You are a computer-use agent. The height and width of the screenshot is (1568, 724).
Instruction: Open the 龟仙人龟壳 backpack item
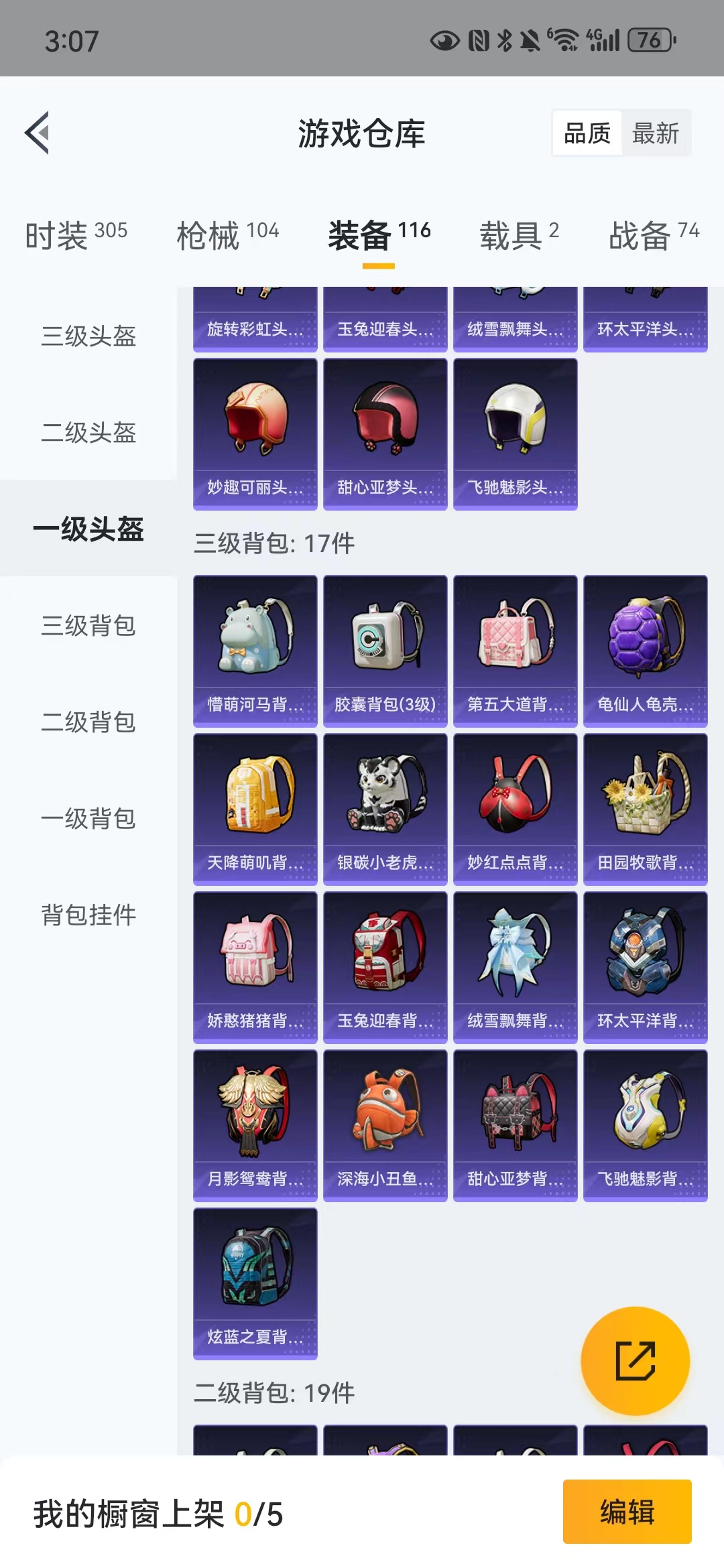(646, 651)
